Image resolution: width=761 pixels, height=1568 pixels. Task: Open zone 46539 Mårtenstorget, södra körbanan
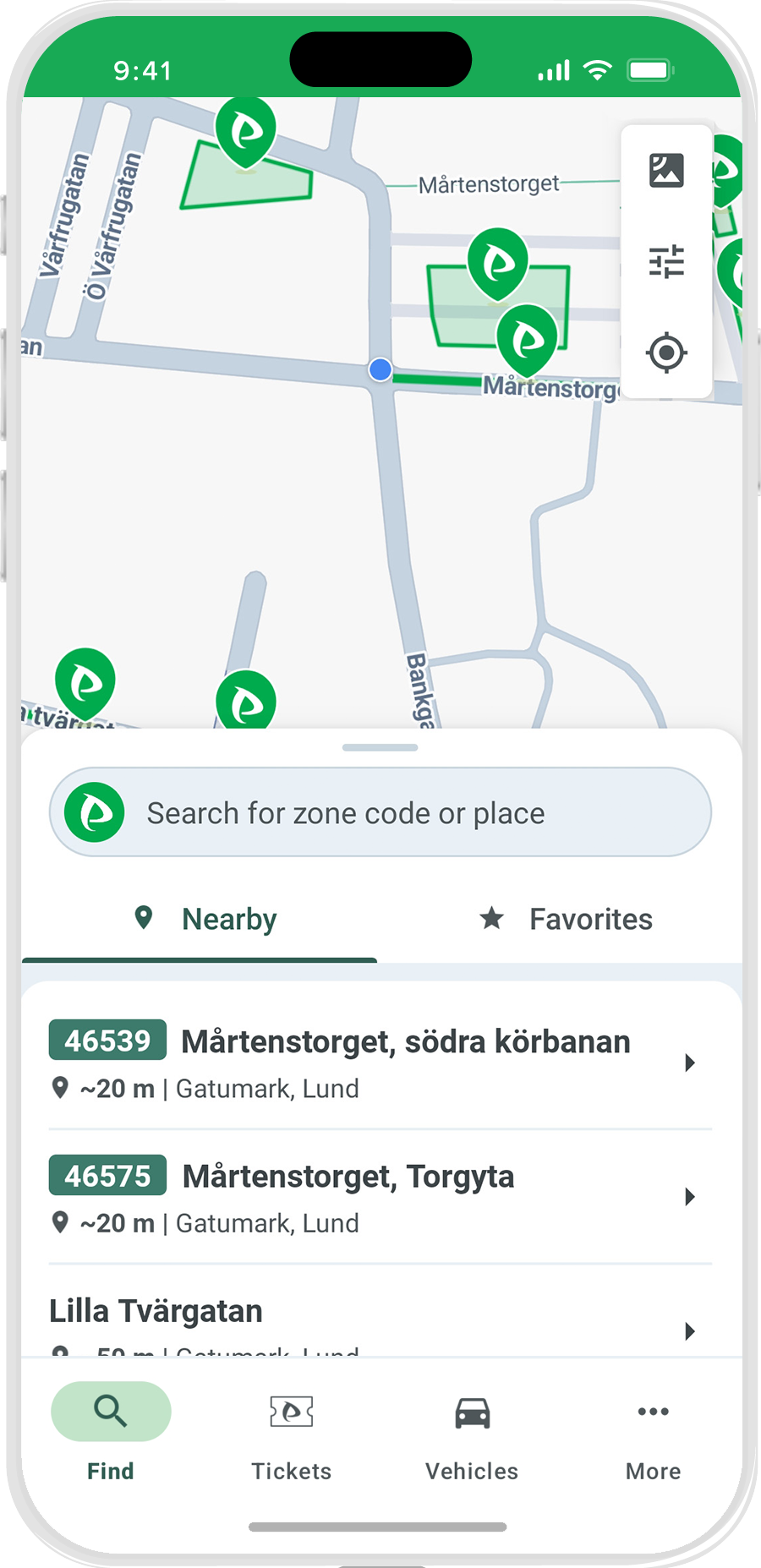380,1062
